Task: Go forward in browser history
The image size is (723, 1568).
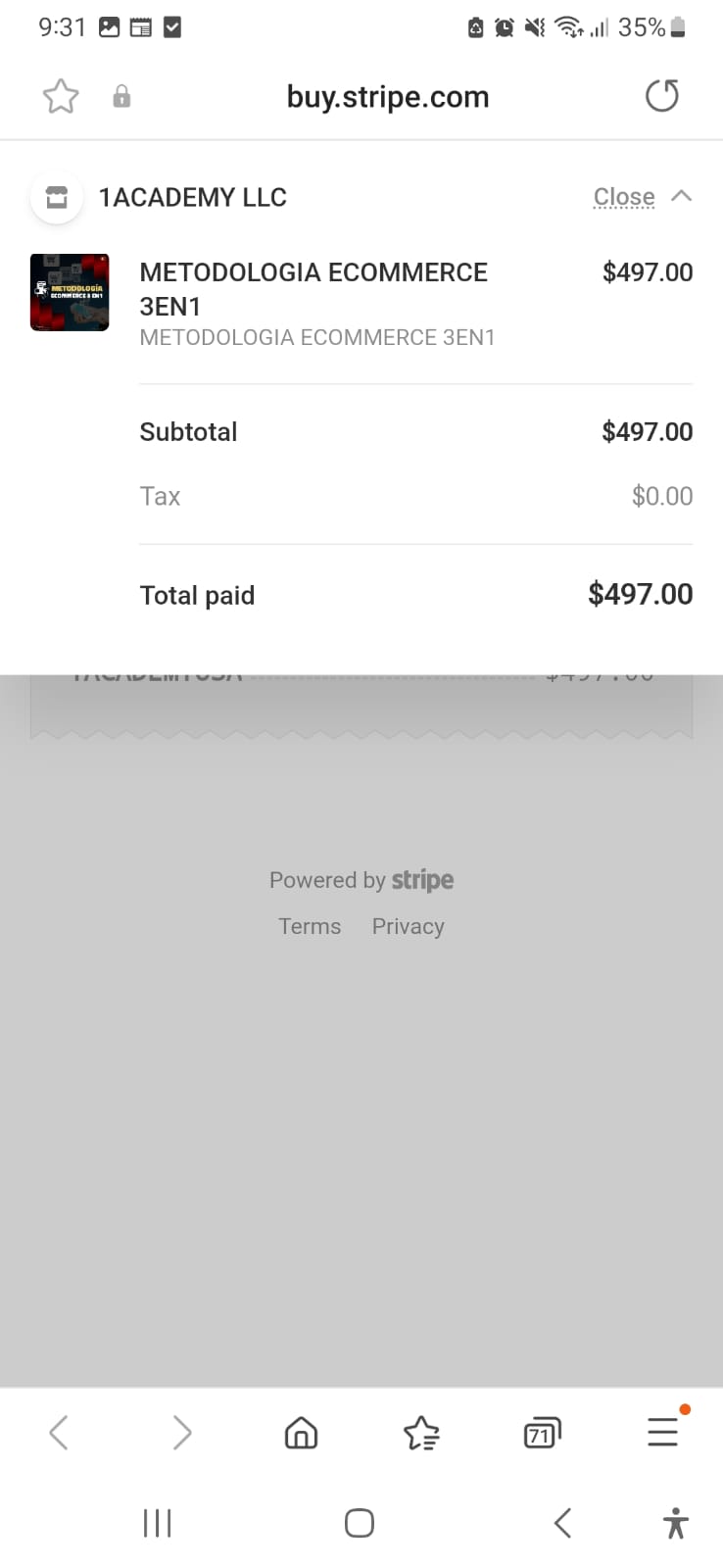Action: point(181,1433)
